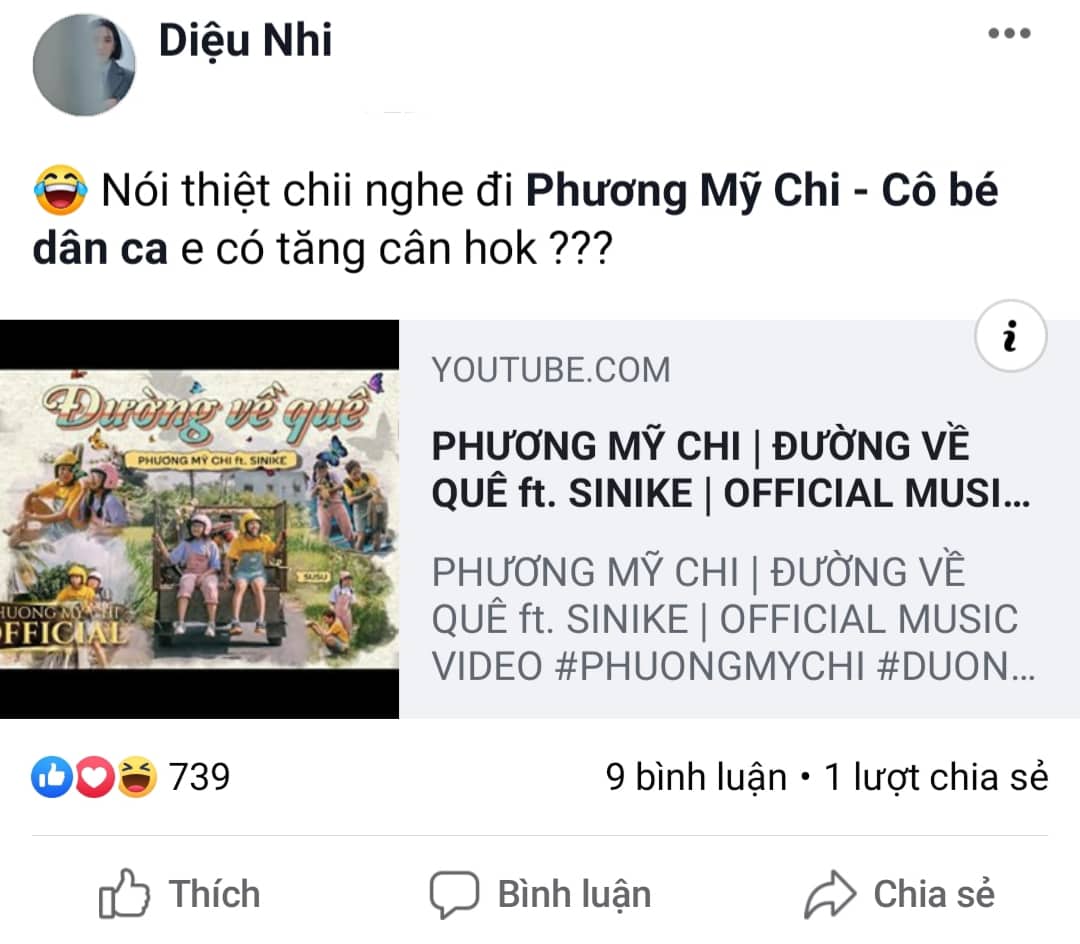This screenshot has width=1080, height=944.
Task: Open the Đường về quê YouTube video thumbnail
Action: 199,518
